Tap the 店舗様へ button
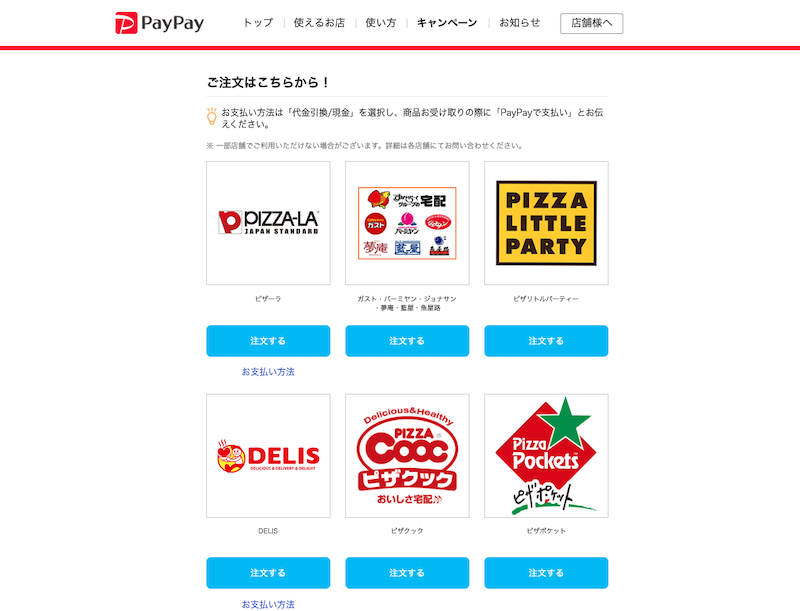The height and width of the screenshot is (611, 800). (x=591, y=22)
